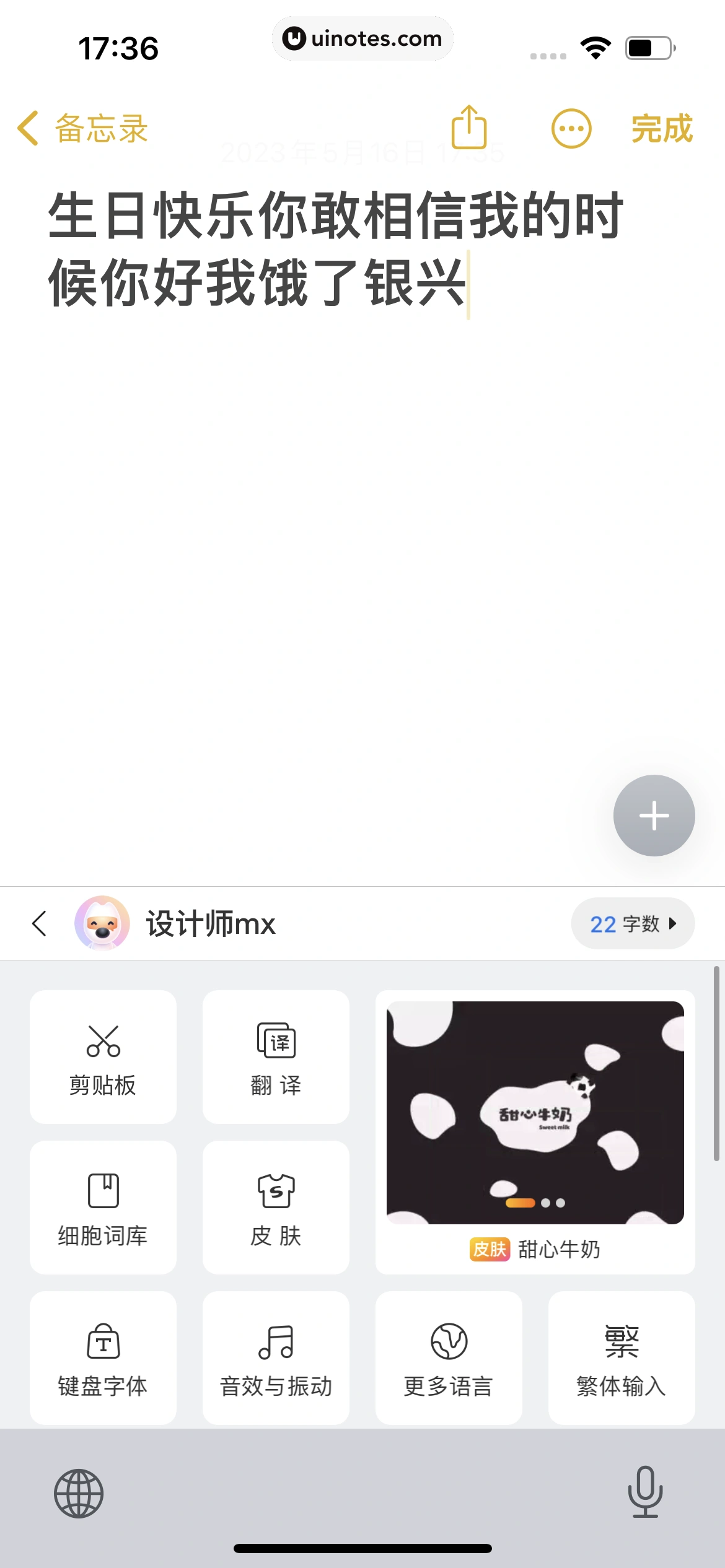Open the 剪贴板 clipboard tool
Screen dimensions: 725x1568
103,1056
